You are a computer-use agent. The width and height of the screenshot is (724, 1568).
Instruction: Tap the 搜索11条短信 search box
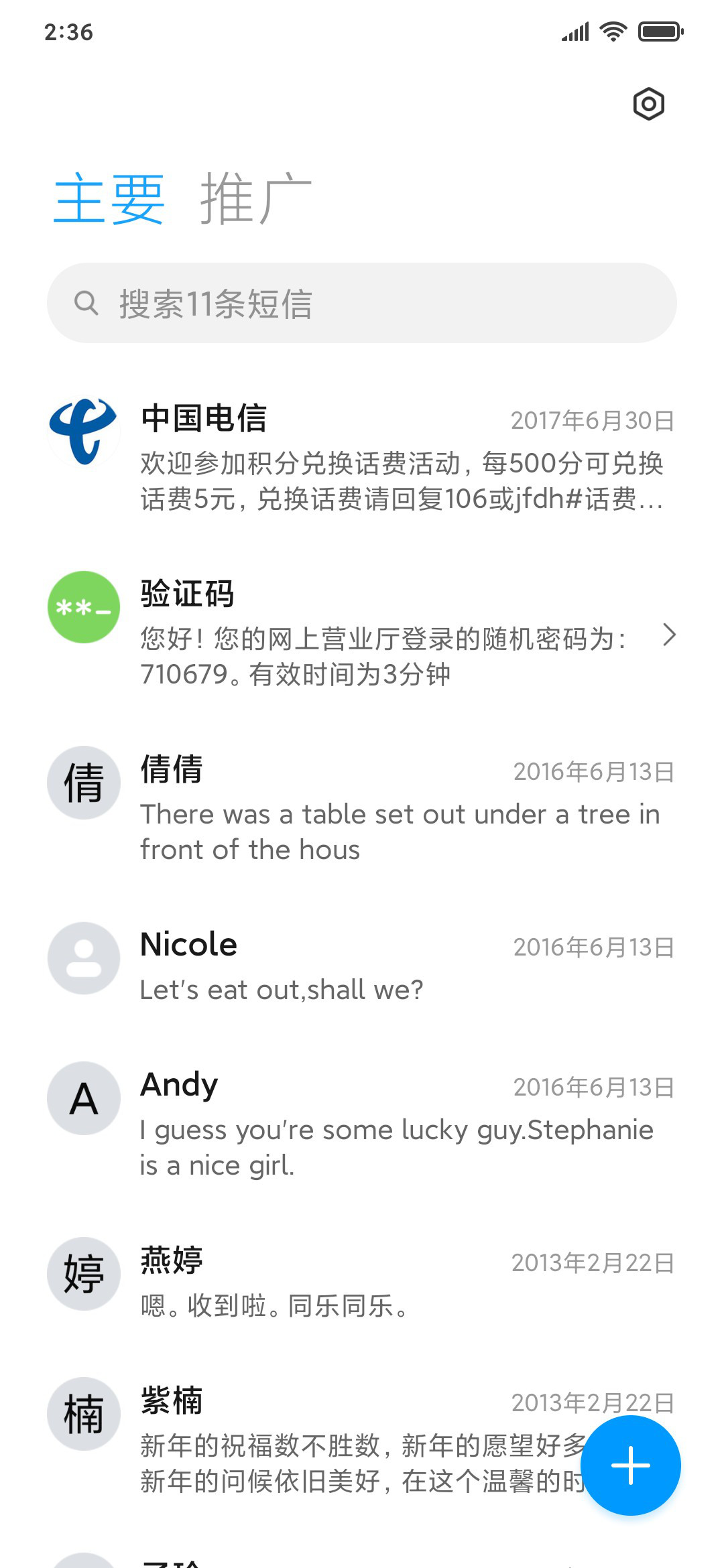click(362, 303)
